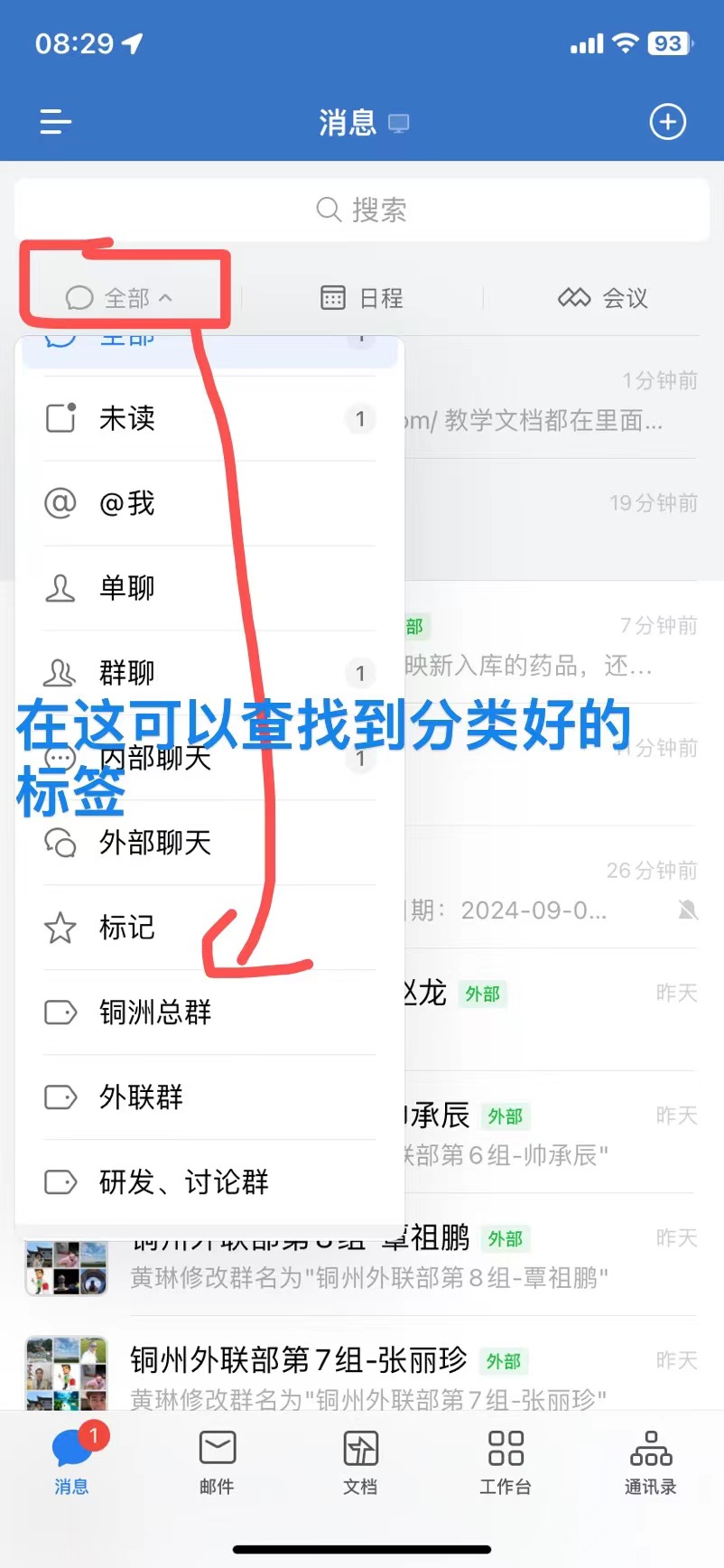Open the 搜索 search box
724x1568 pixels.
pyautogui.click(x=361, y=210)
